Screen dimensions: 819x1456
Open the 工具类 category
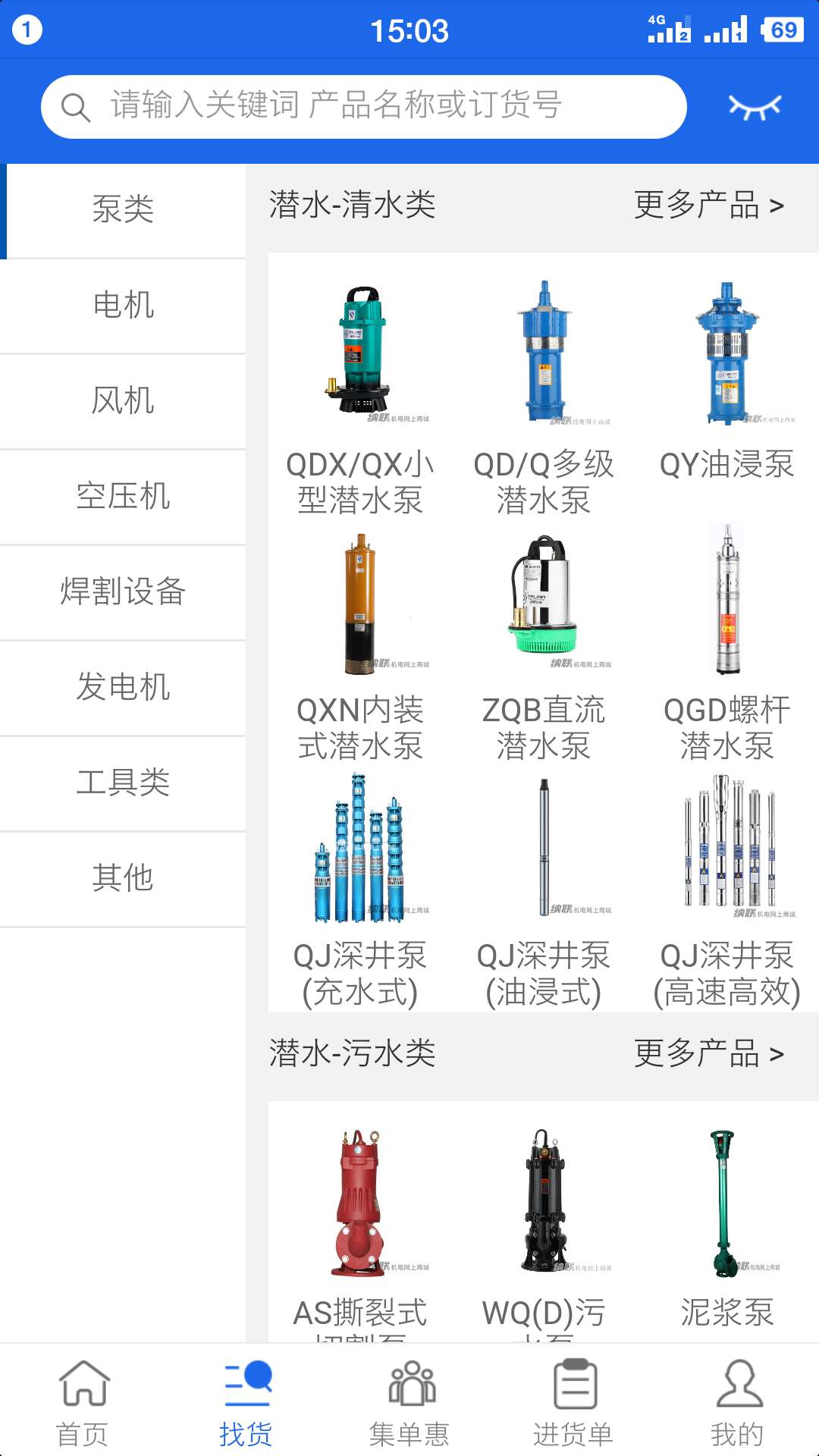(123, 783)
